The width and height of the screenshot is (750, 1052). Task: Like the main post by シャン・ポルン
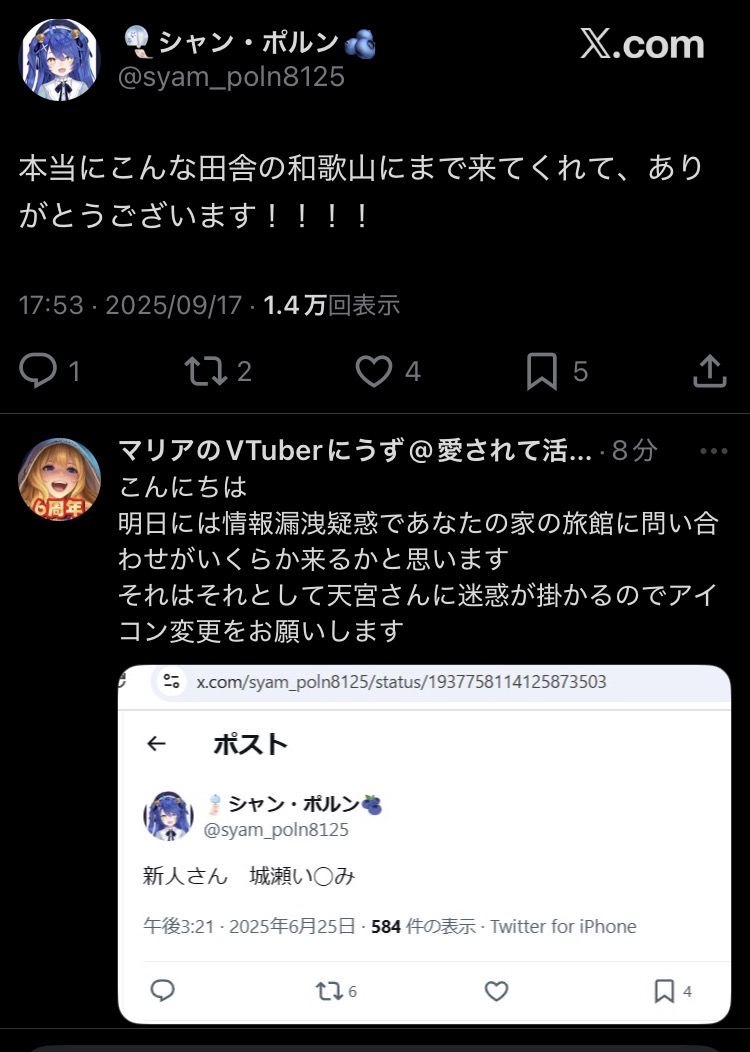coord(374,372)
